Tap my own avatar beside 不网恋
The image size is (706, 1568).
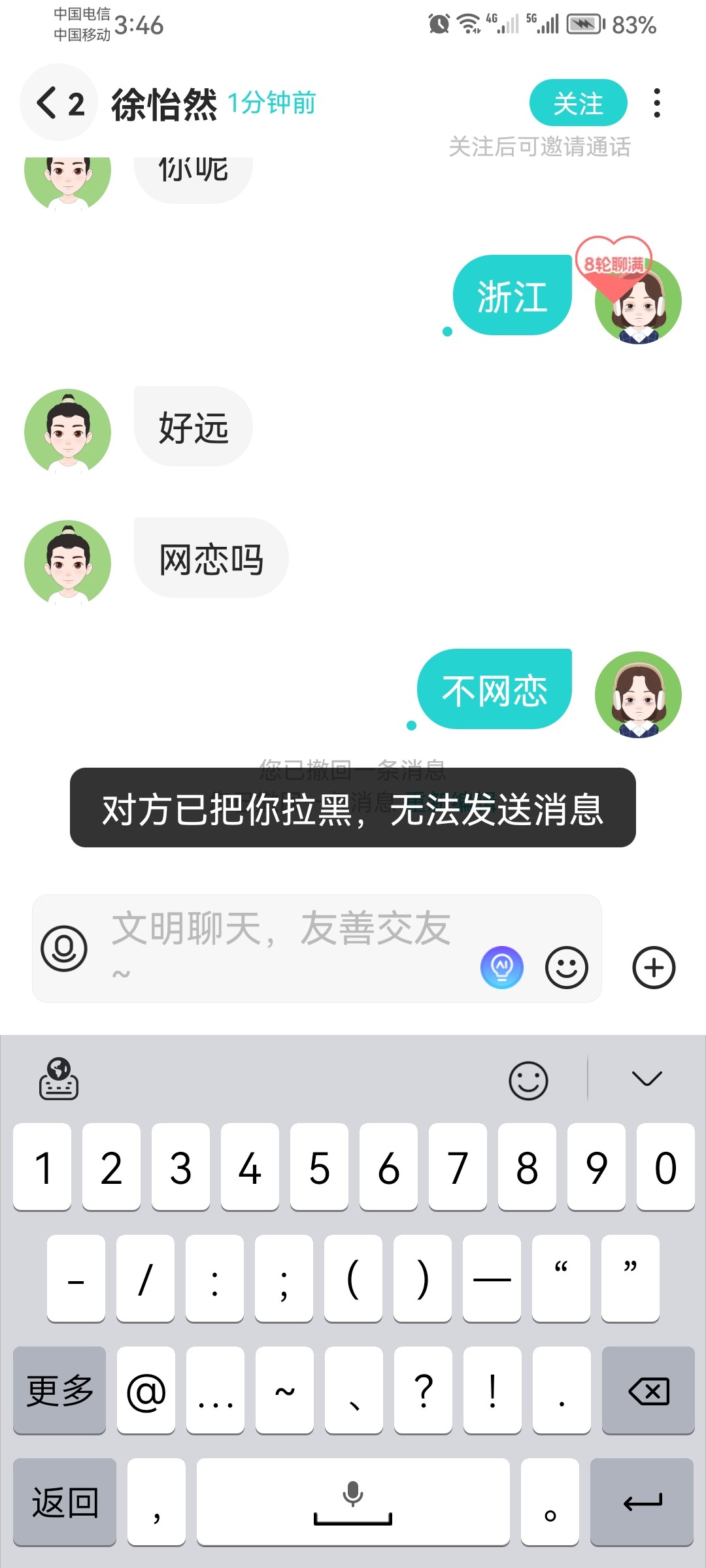638,694
